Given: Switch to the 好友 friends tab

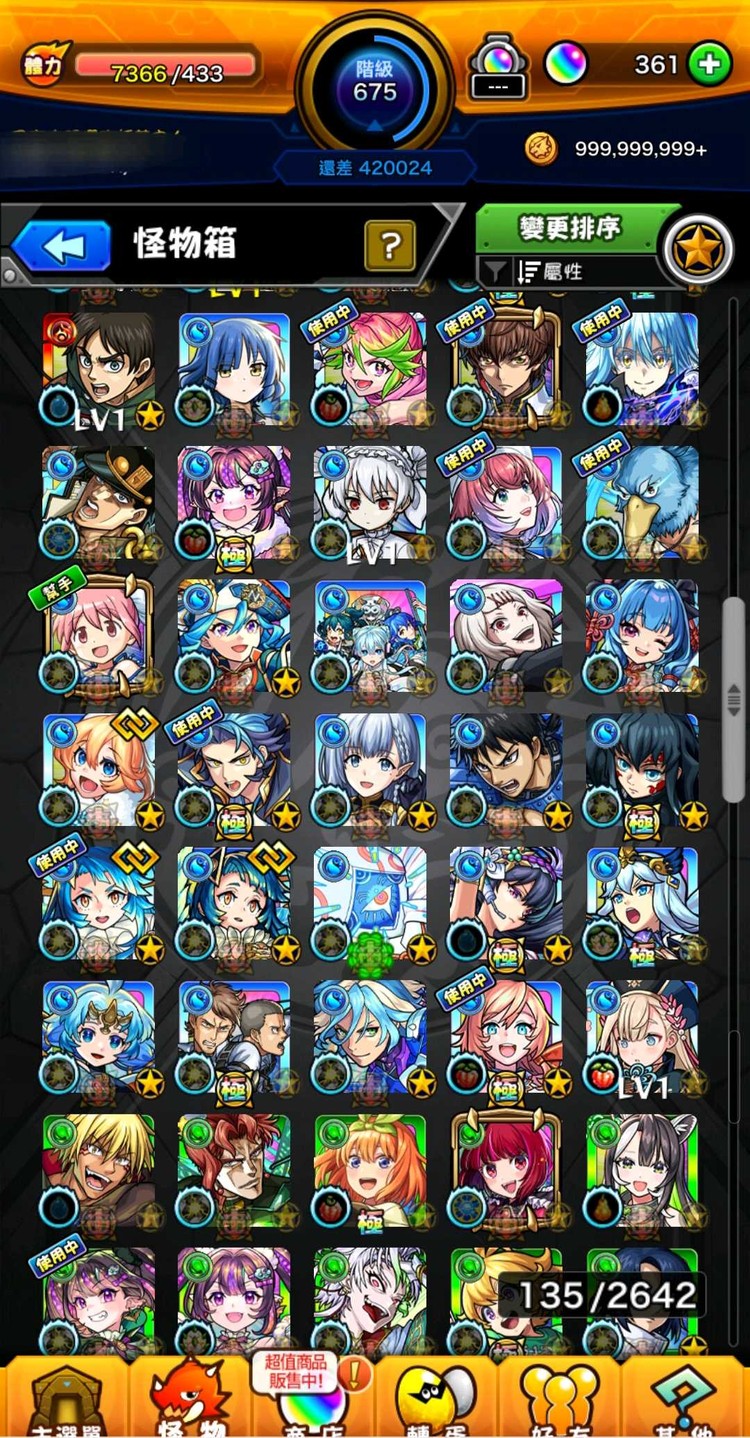Looking at the screenshot, I should tap(560, 1400).
